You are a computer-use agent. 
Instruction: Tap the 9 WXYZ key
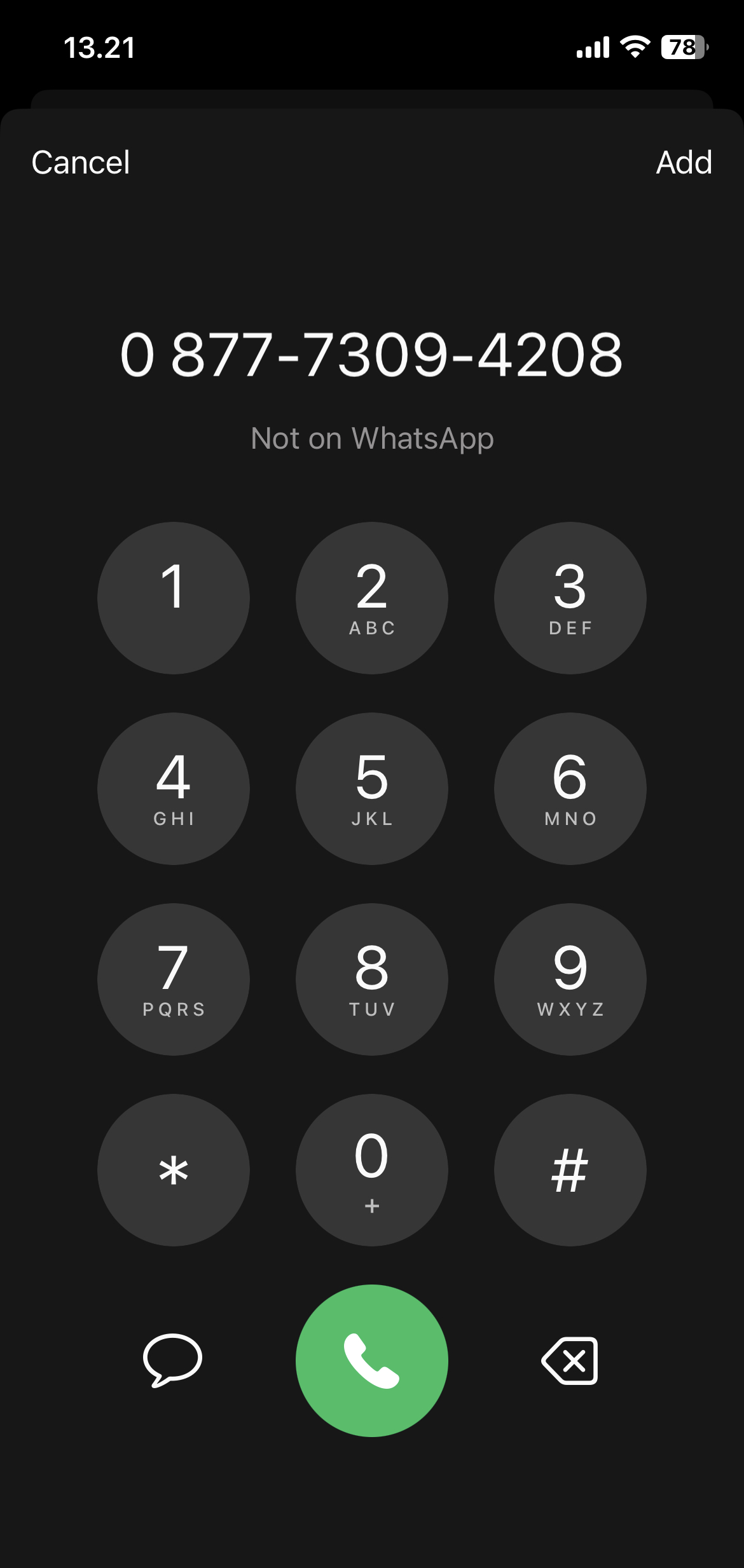(x=570, y=979)
